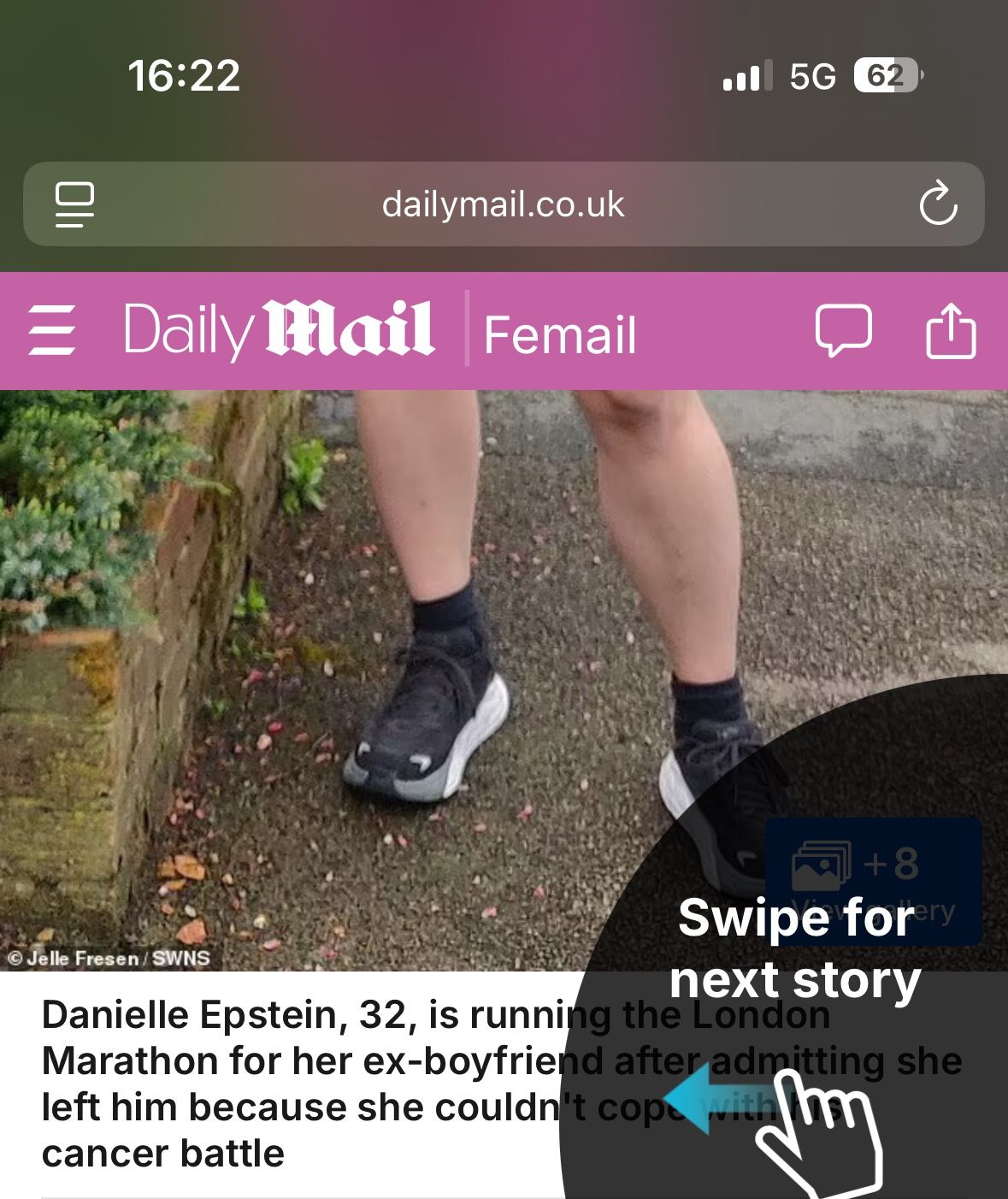1008x1199 pixels.
Task: Share this article
Action: click(951, 330)
